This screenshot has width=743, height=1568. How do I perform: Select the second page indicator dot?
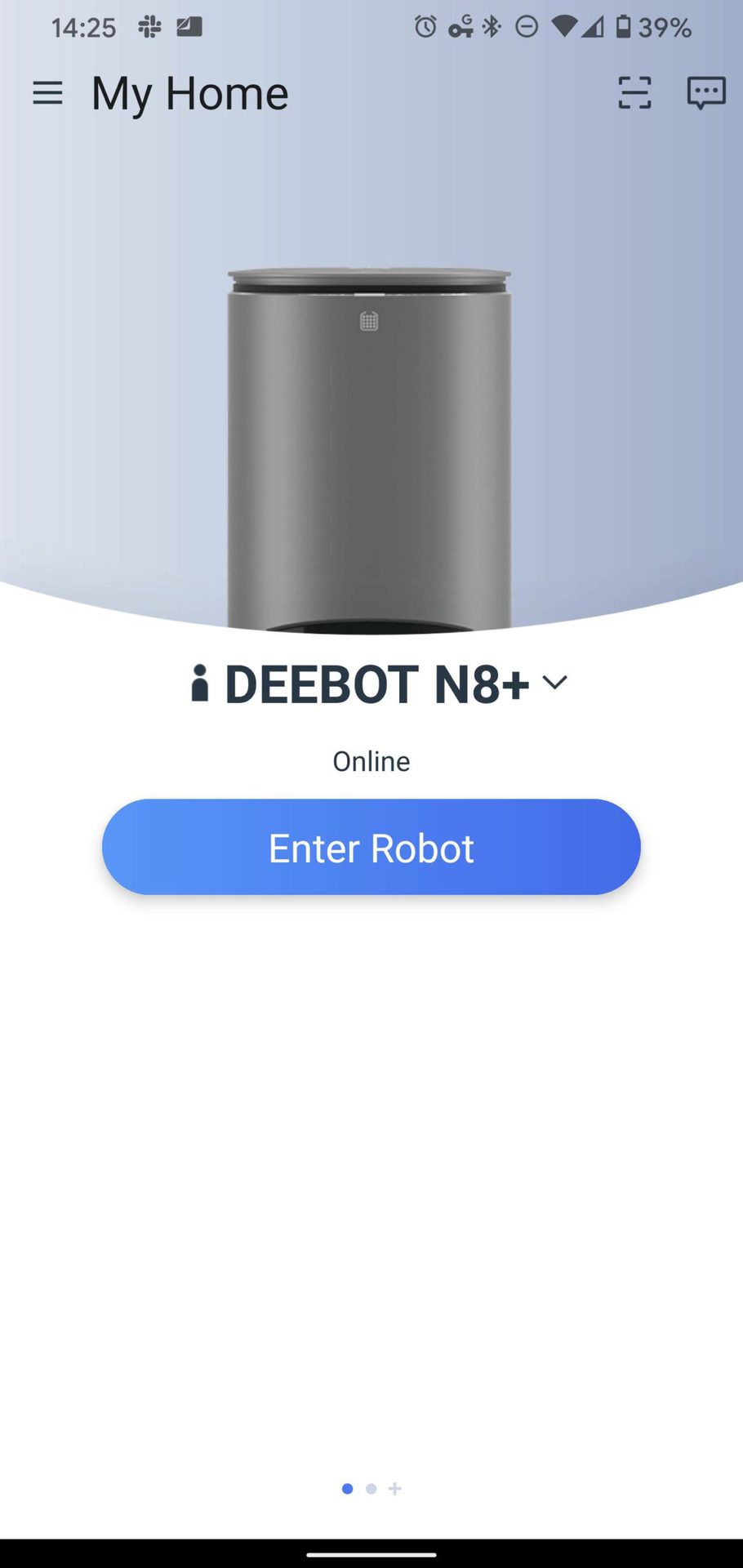click(371, 1489)
